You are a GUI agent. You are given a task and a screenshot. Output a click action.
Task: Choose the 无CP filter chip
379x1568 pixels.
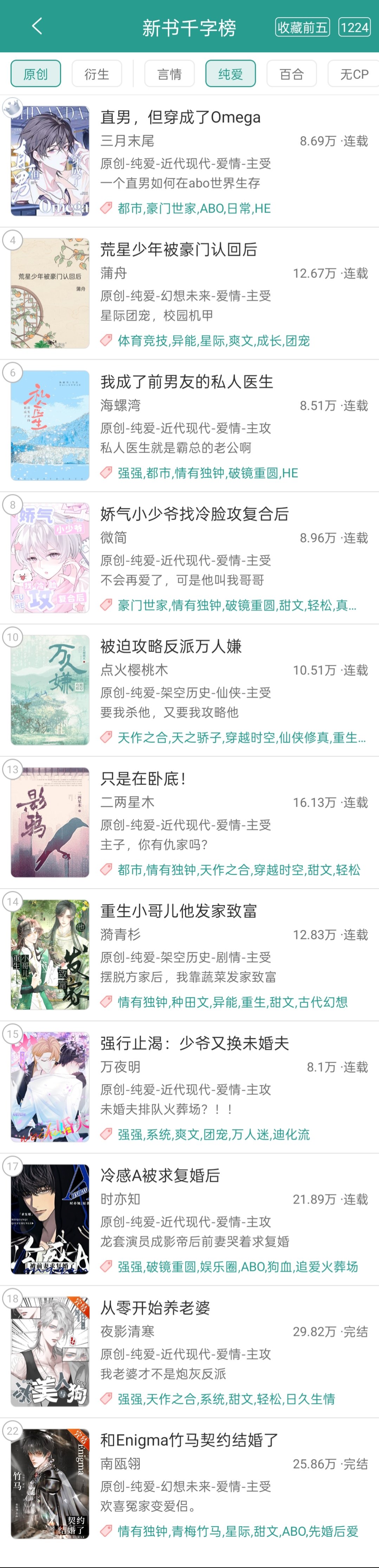353,74
